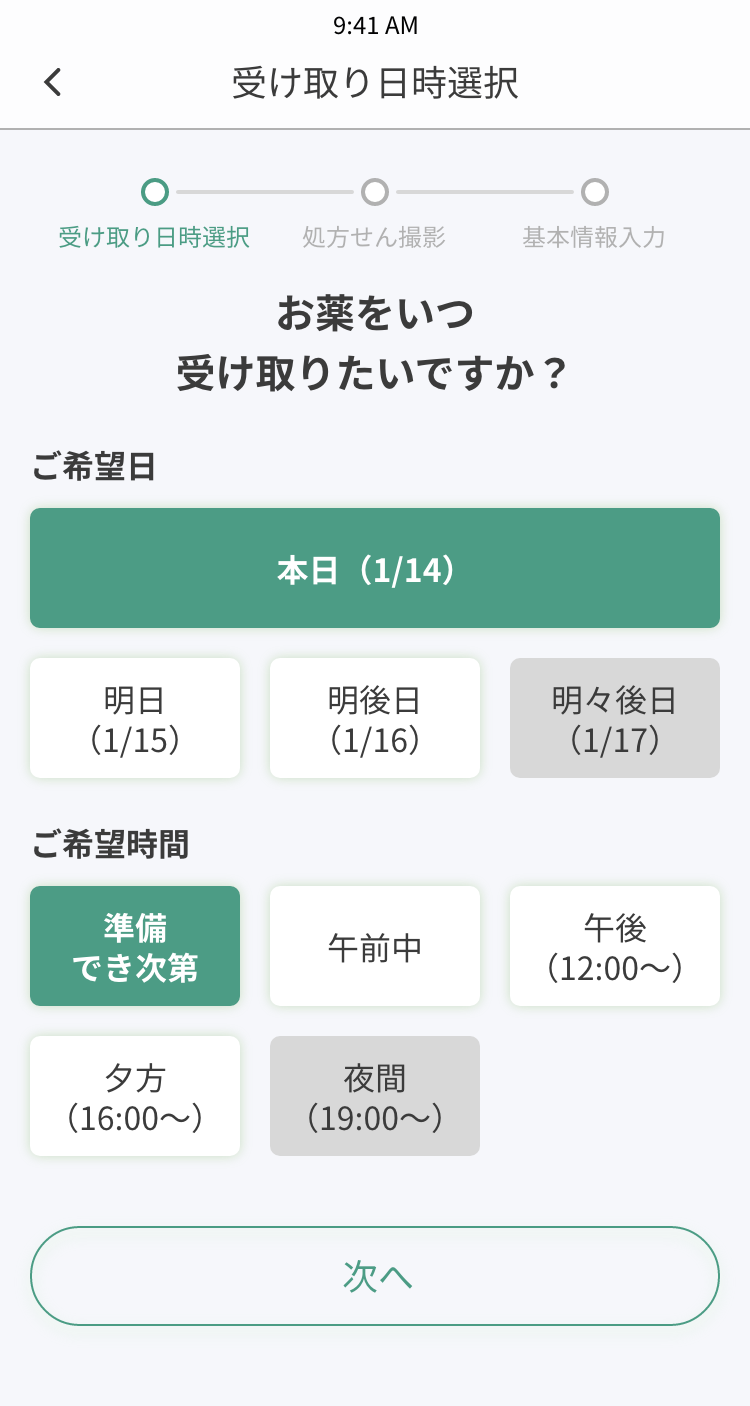Screen dimensions: 750x1406
Task: Choose 夕方（16:00〜）for pickup time
Action: [135, 1096]
